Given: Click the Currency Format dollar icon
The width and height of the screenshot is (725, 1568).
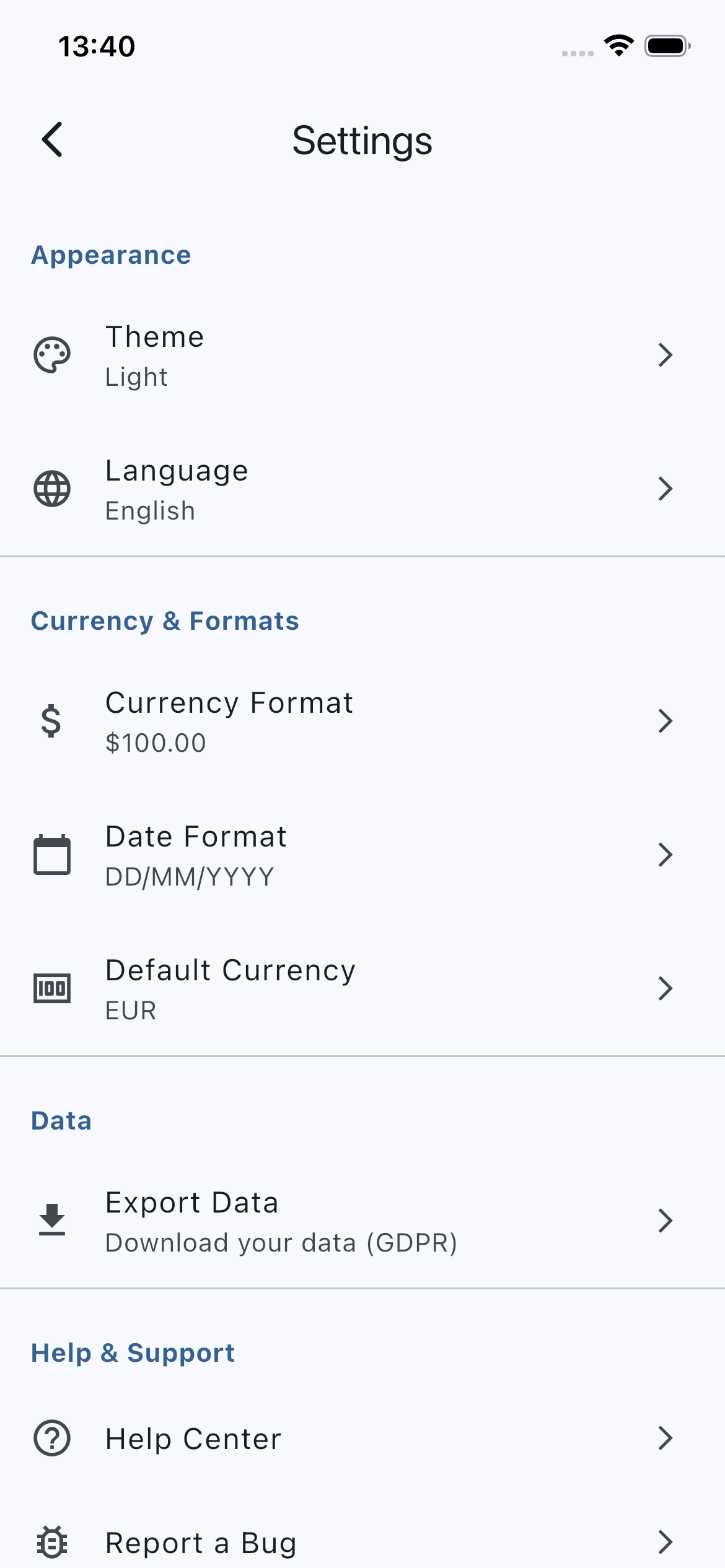Looking at the screenshot, I should click(x=52, y=721).
